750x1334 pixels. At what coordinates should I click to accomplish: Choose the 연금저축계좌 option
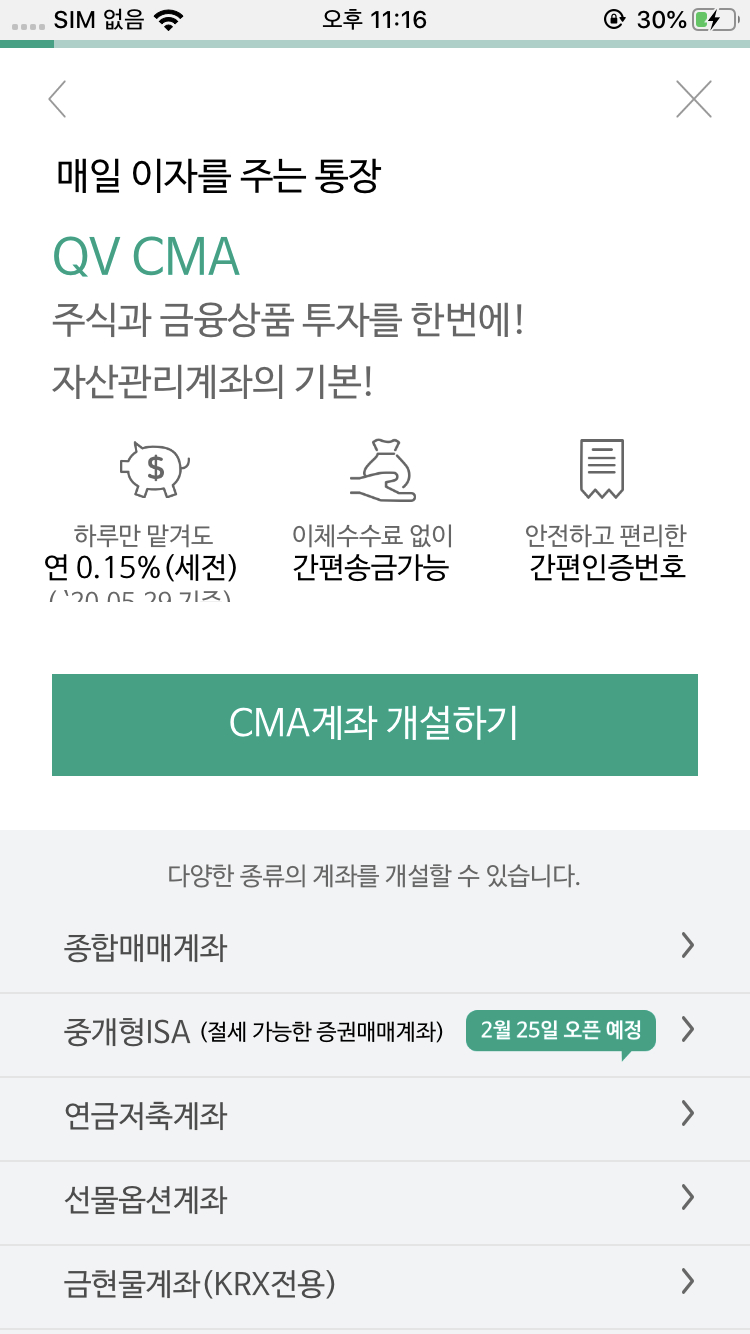click(375, 1115)
